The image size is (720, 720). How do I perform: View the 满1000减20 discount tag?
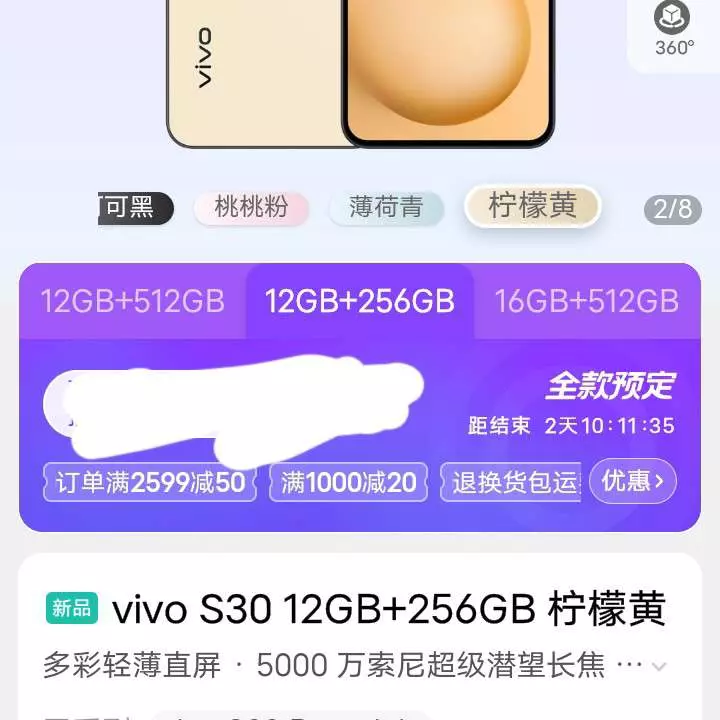point(348,483)
